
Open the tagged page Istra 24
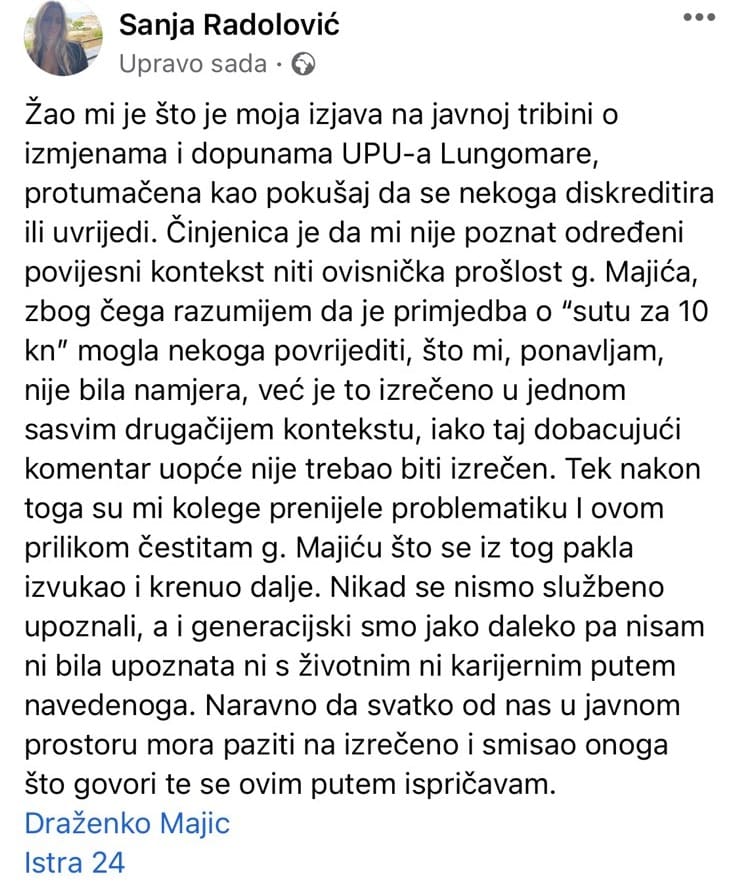(74, 861)
